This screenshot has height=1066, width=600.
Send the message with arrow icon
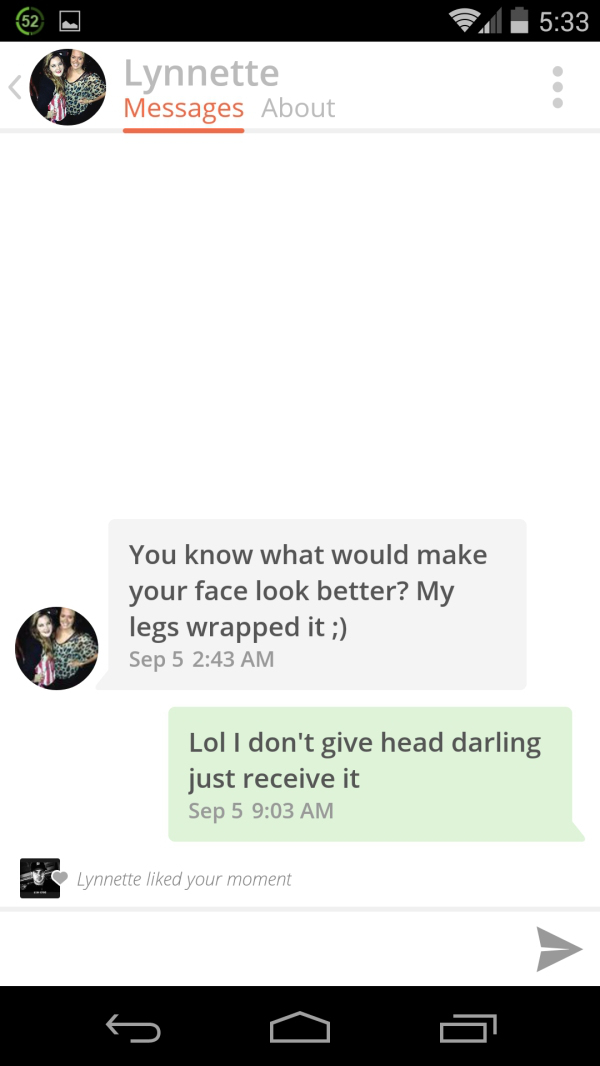pos(558,949)
